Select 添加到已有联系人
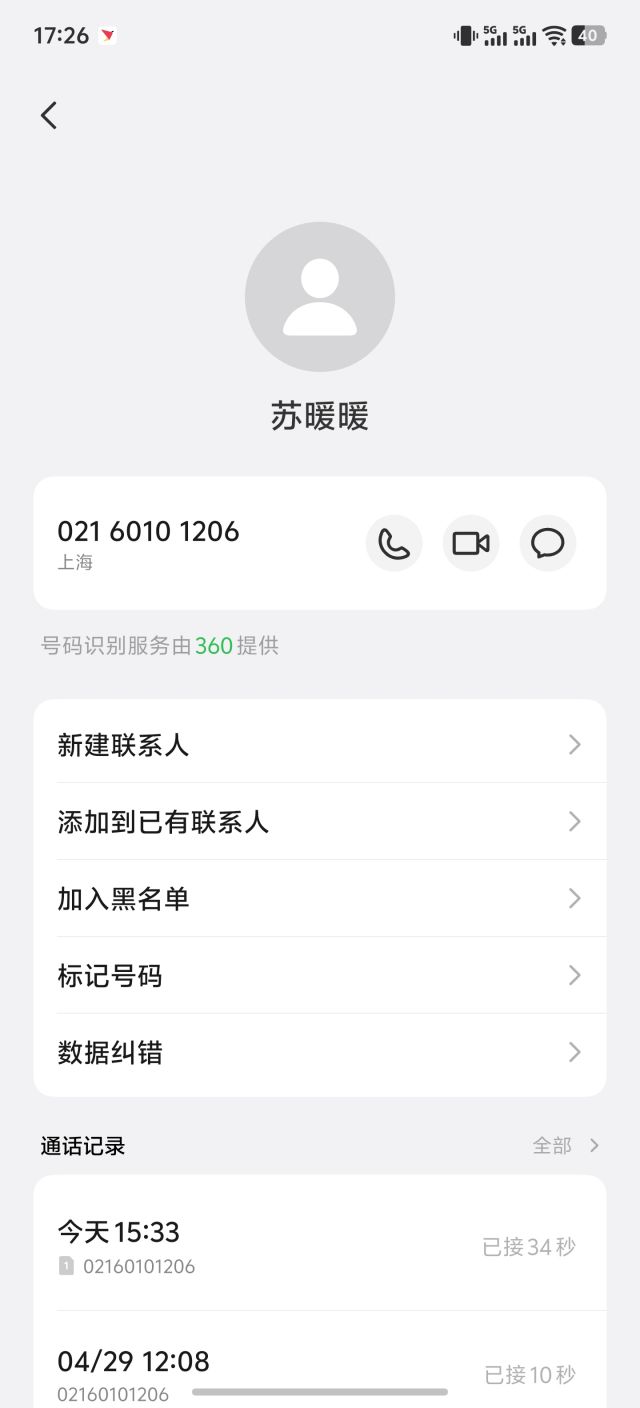 click(320, 822)
